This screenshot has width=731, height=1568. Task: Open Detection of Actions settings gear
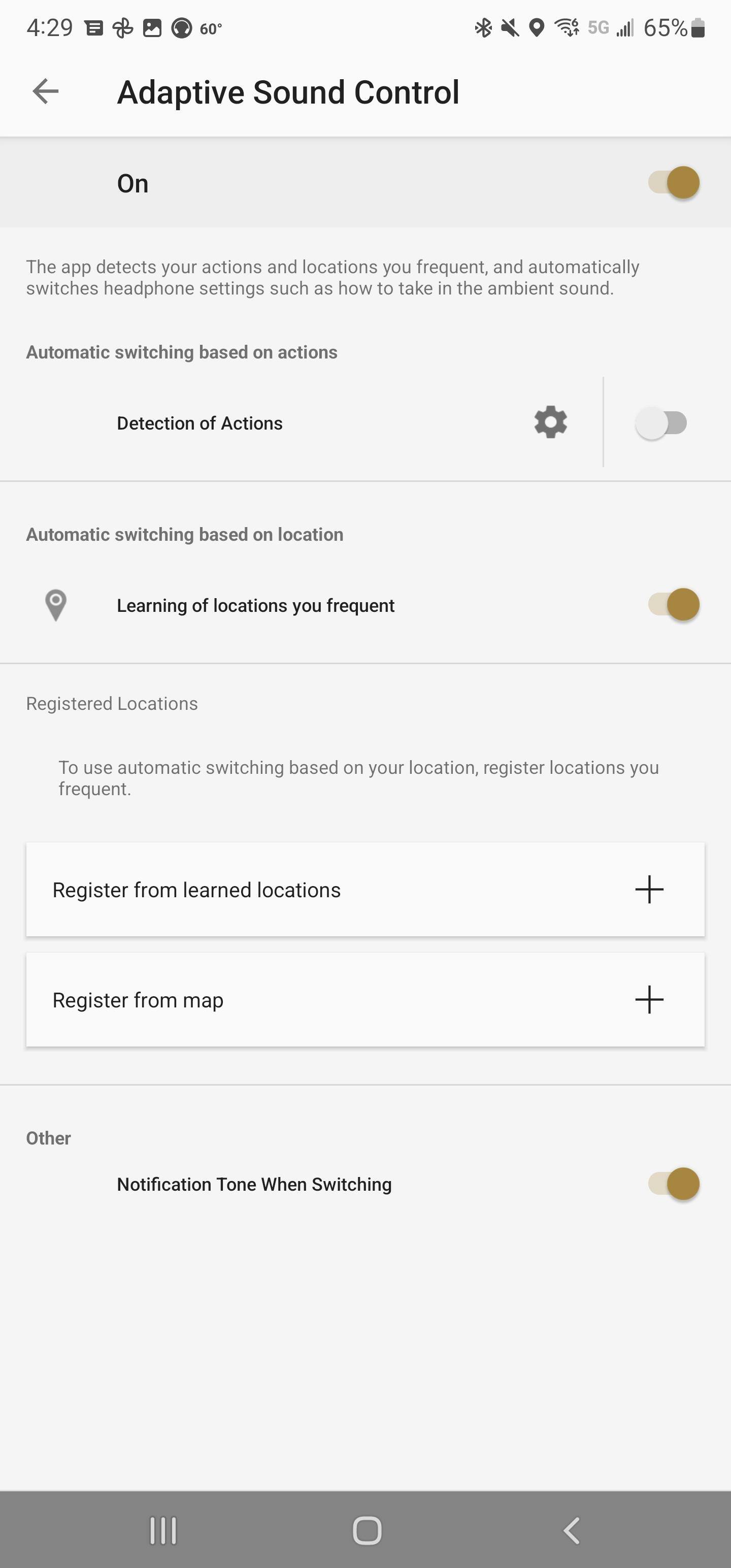pos(550,422)
